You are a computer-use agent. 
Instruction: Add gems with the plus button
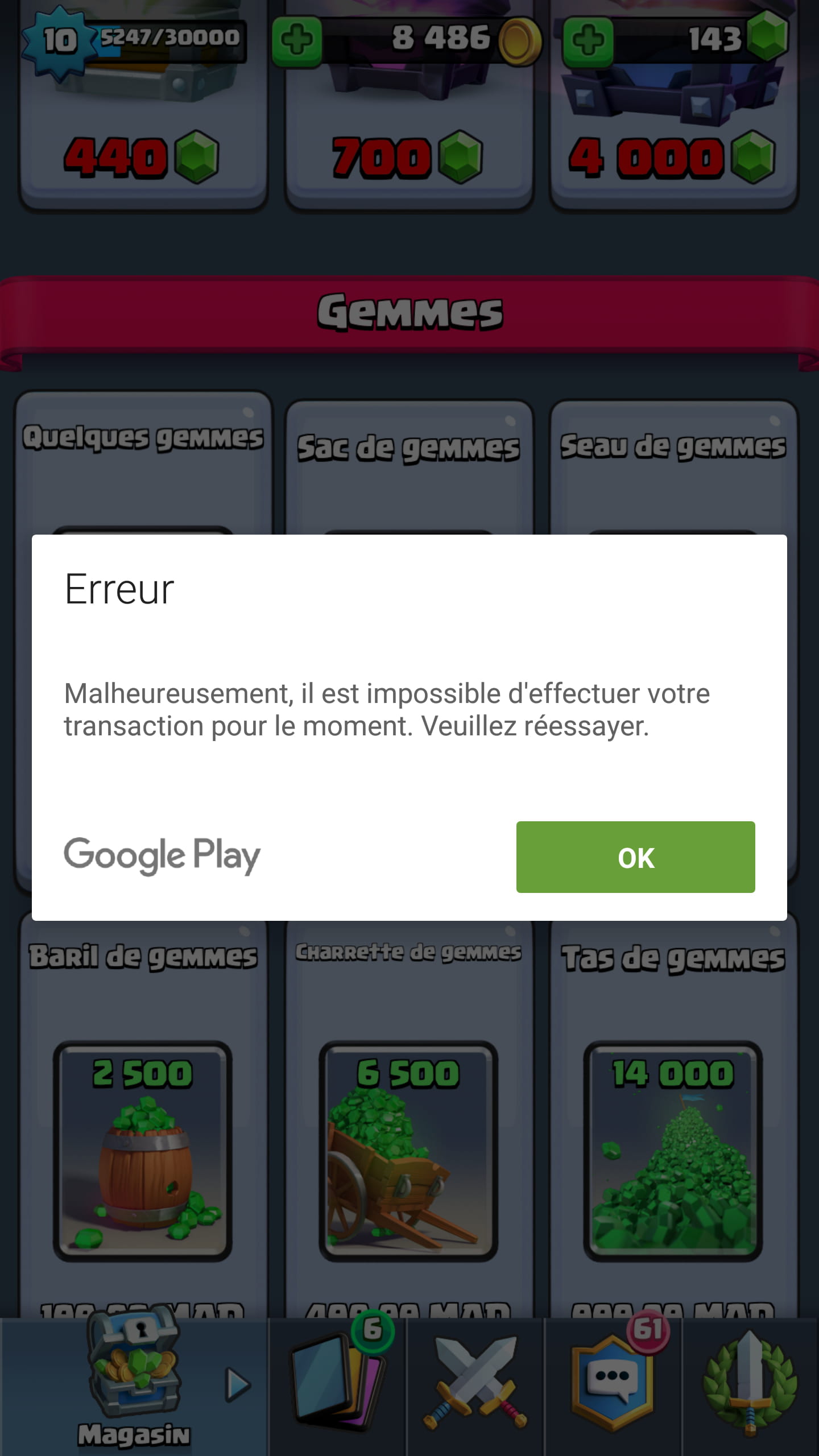588,41
